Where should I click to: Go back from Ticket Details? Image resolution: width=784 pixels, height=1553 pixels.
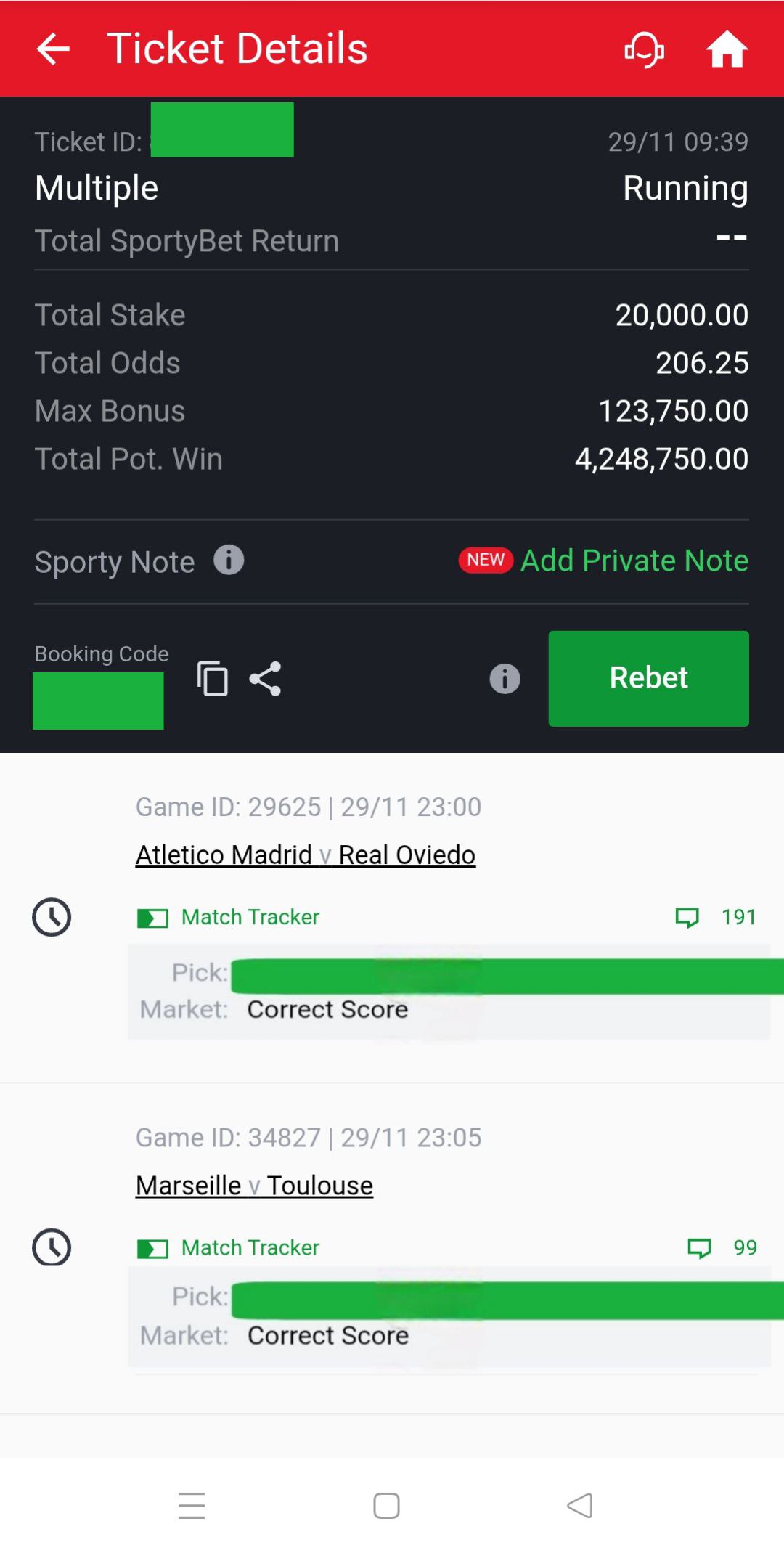tap(53, 49)
